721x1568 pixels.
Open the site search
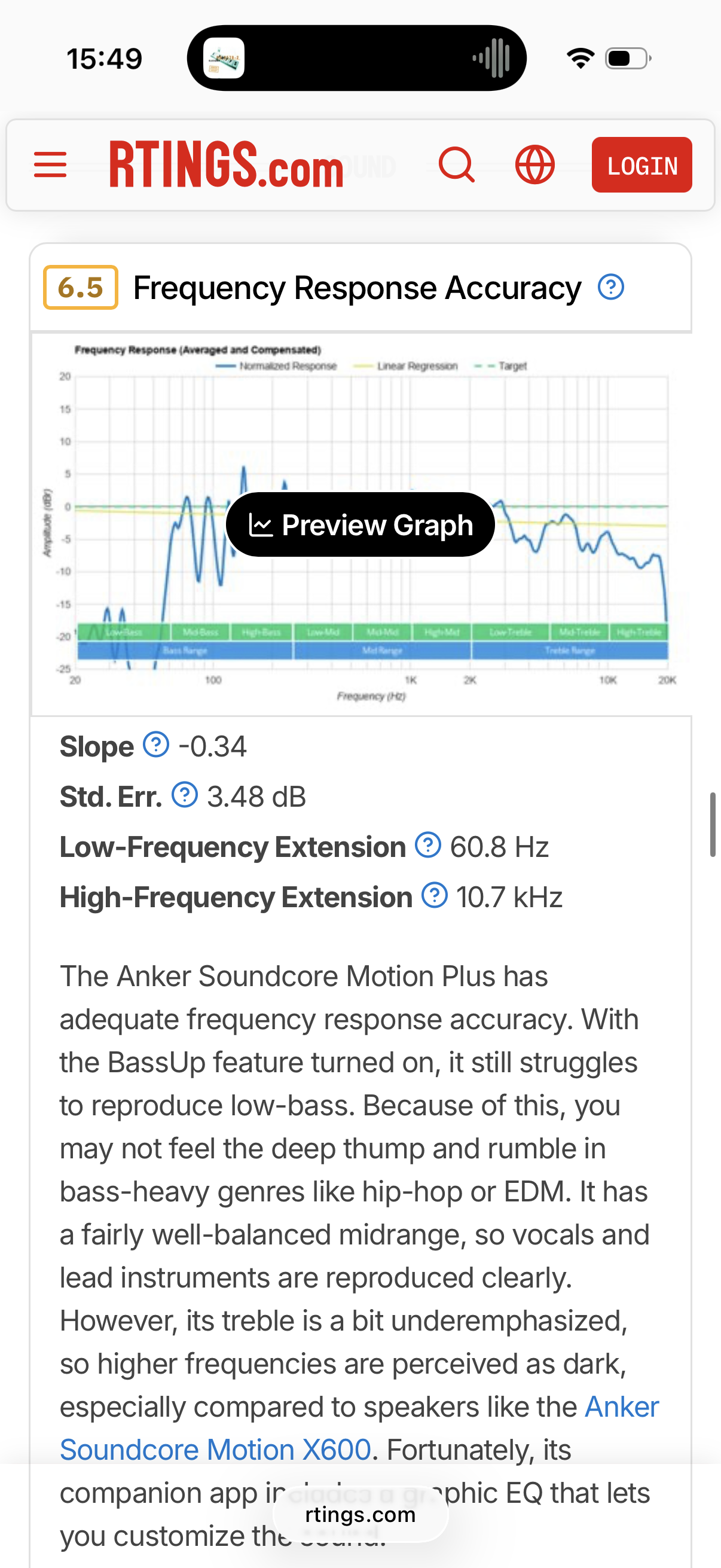point(456,164)
